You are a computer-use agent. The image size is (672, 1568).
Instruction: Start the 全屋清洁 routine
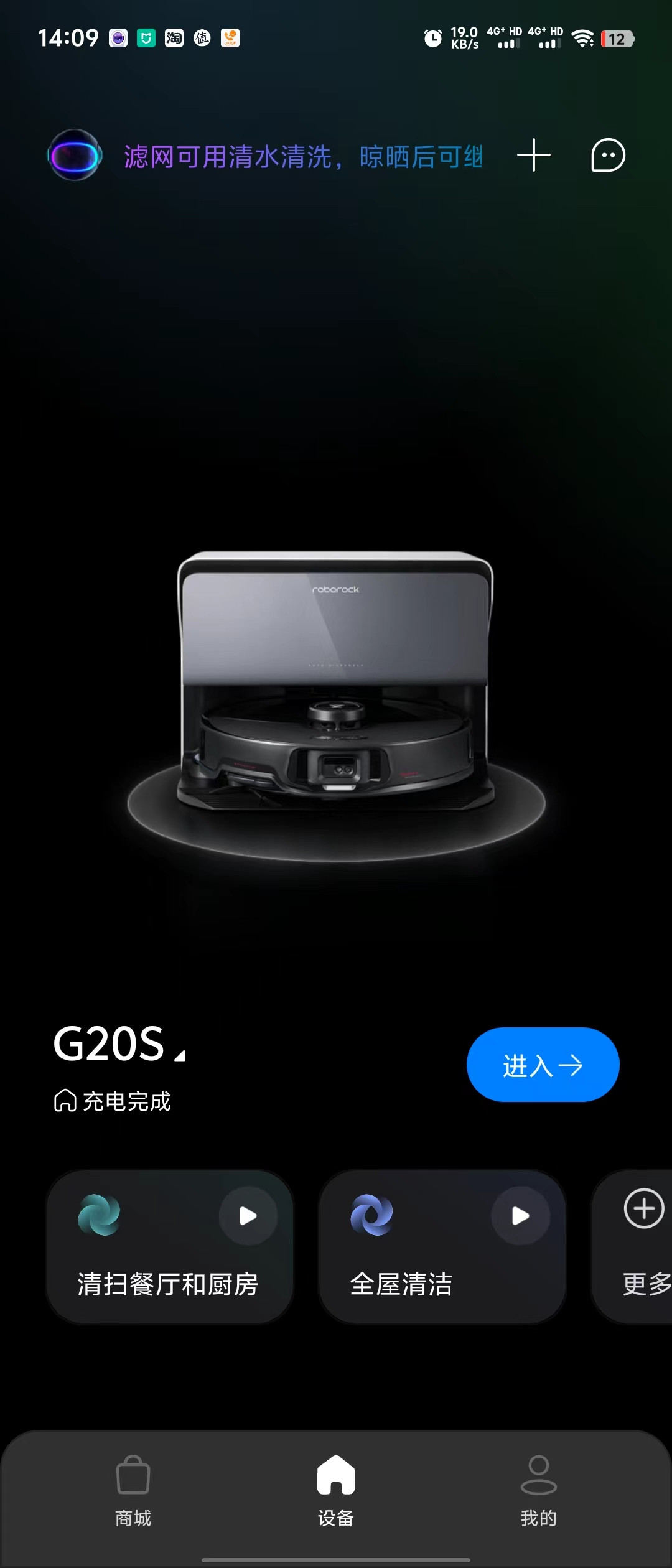pyautogui.click(x=520, y=1216)
